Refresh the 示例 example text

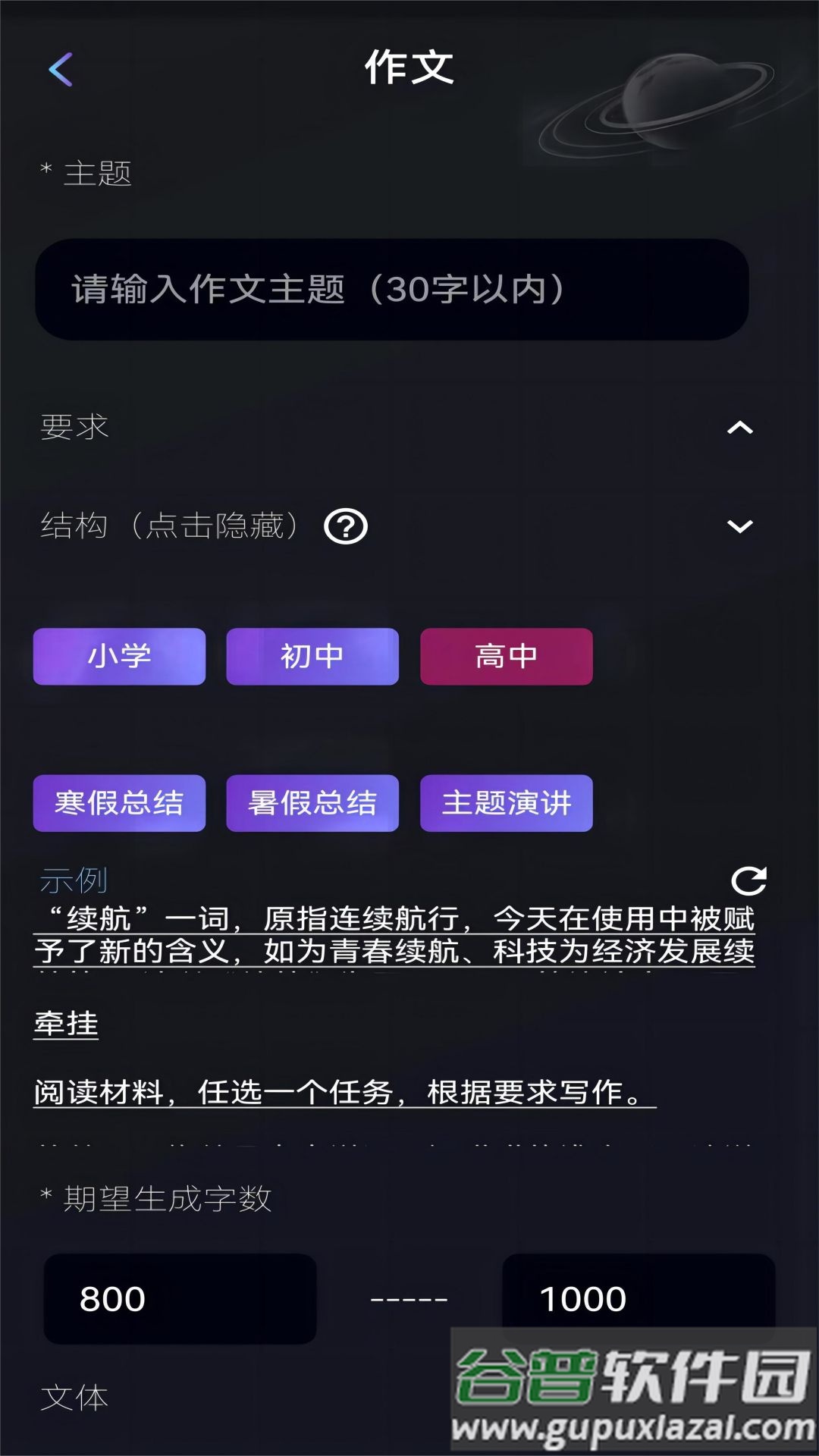point(748,880)
